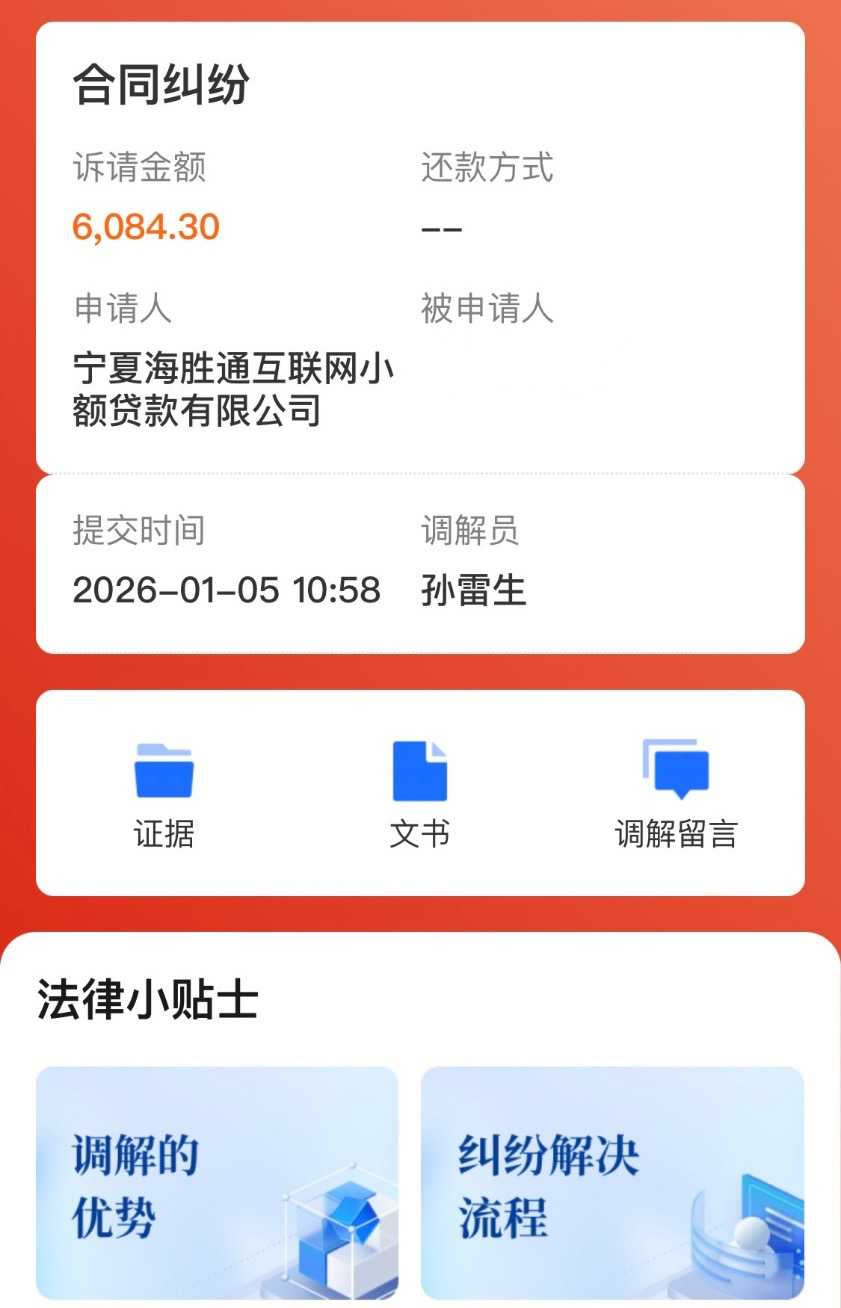This screenshot has height=1308, width=841.
Task: Open the 证据 evidence folder
Action: click(164, 792)
